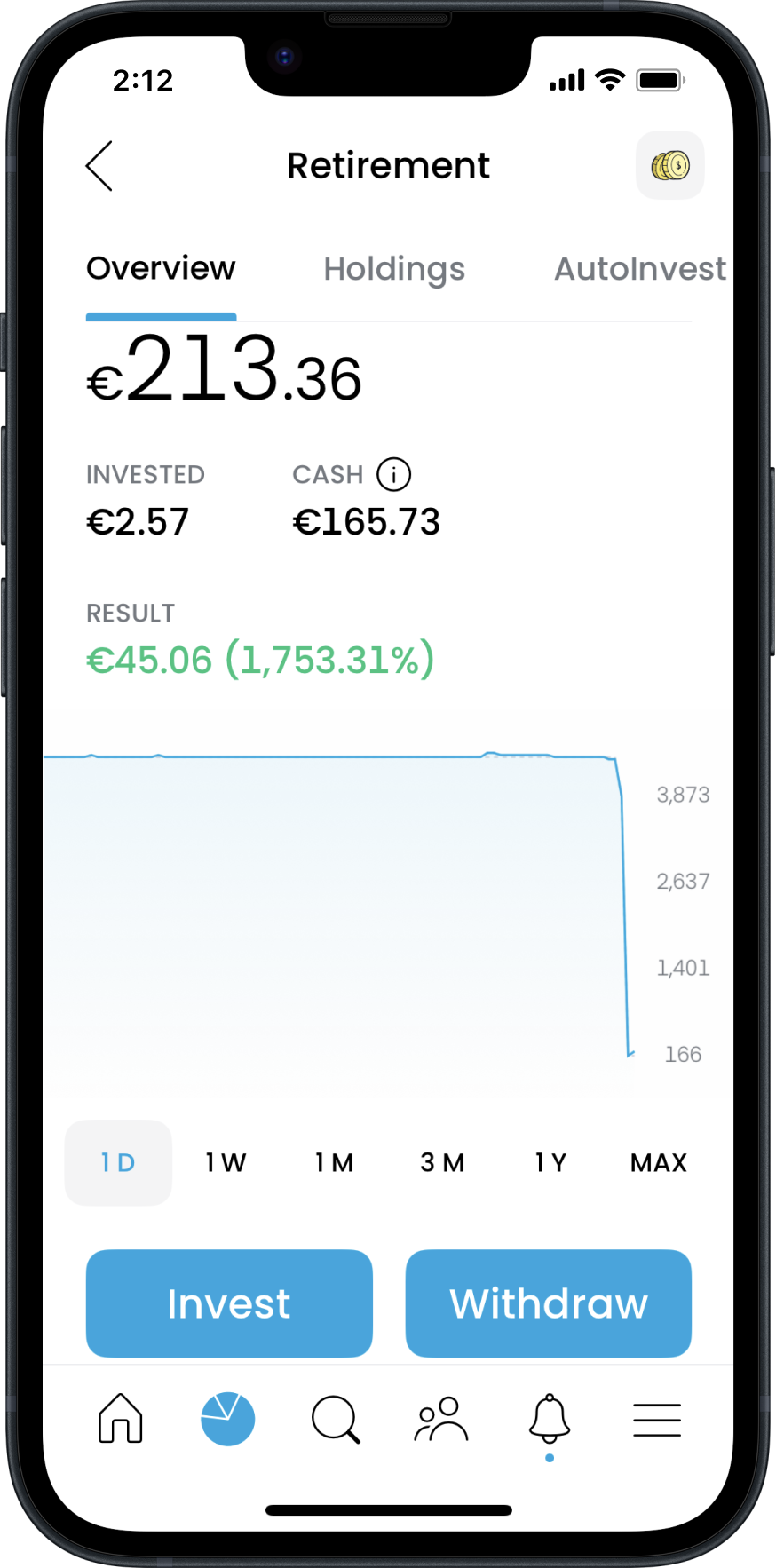Select the 1Y chart range

pos(550,1163)
